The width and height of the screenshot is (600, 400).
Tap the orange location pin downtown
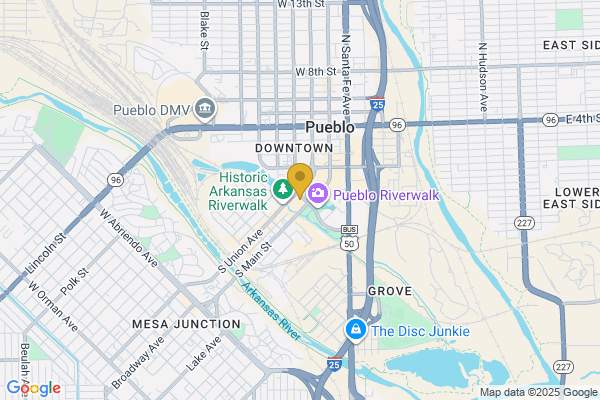[x=298, y=182]
